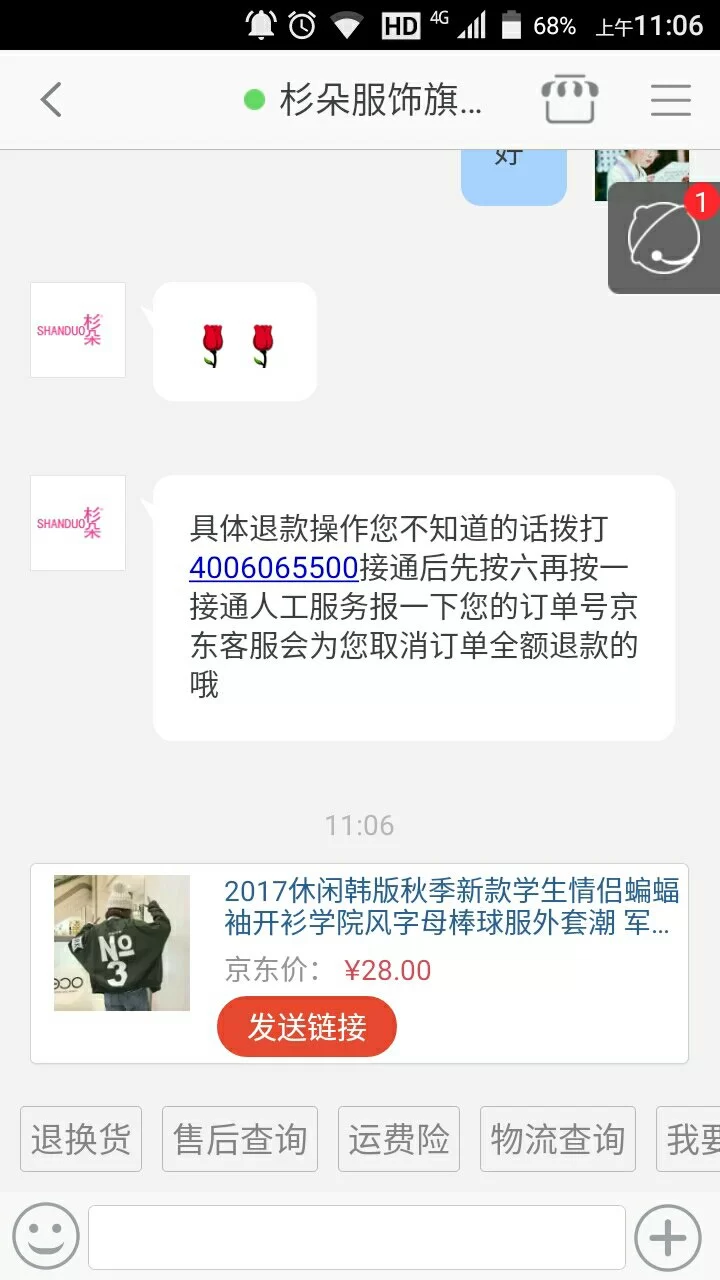This screenshot has width=720, height=1280.
Task: Open the hamburger menu
Action: tap(670, 100)
